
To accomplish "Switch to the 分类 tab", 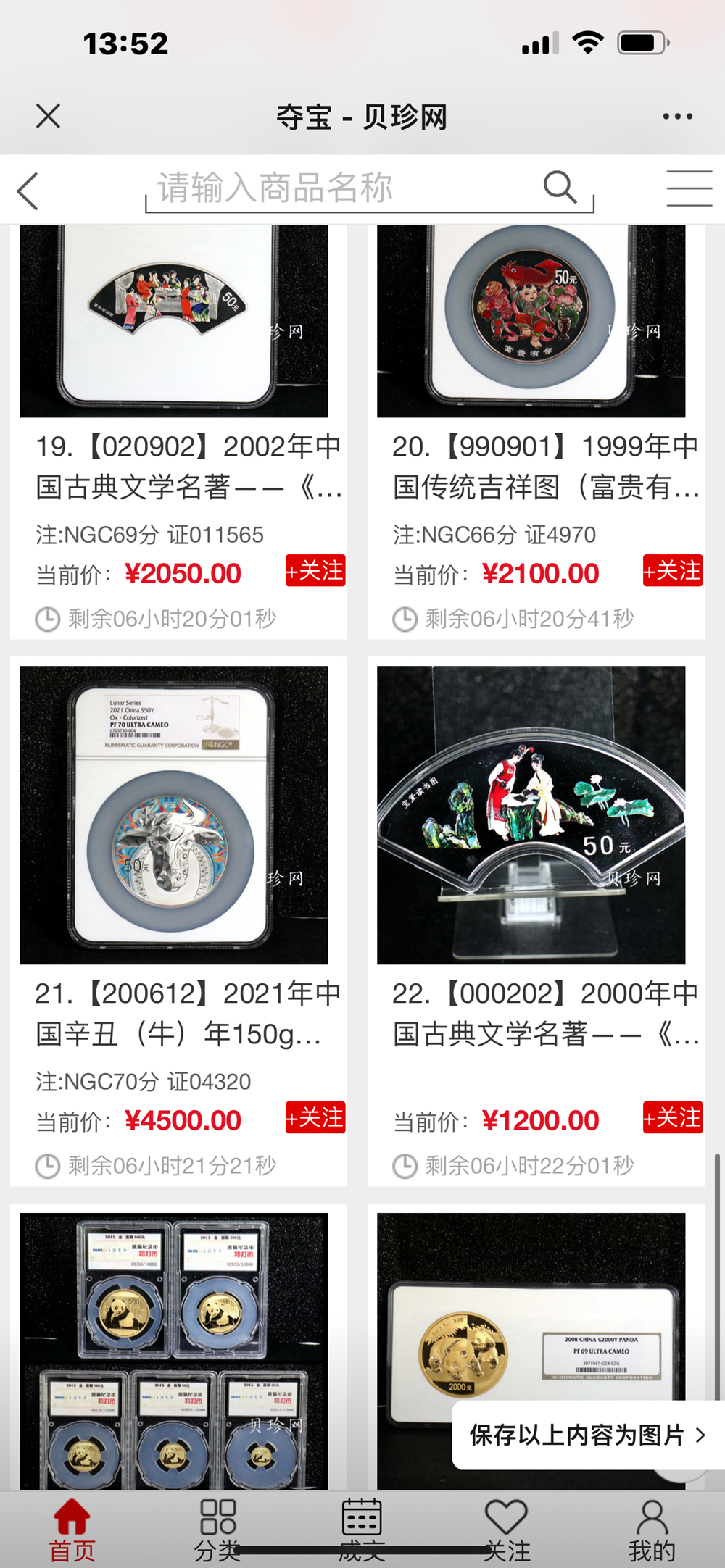I will [217, 1530].
